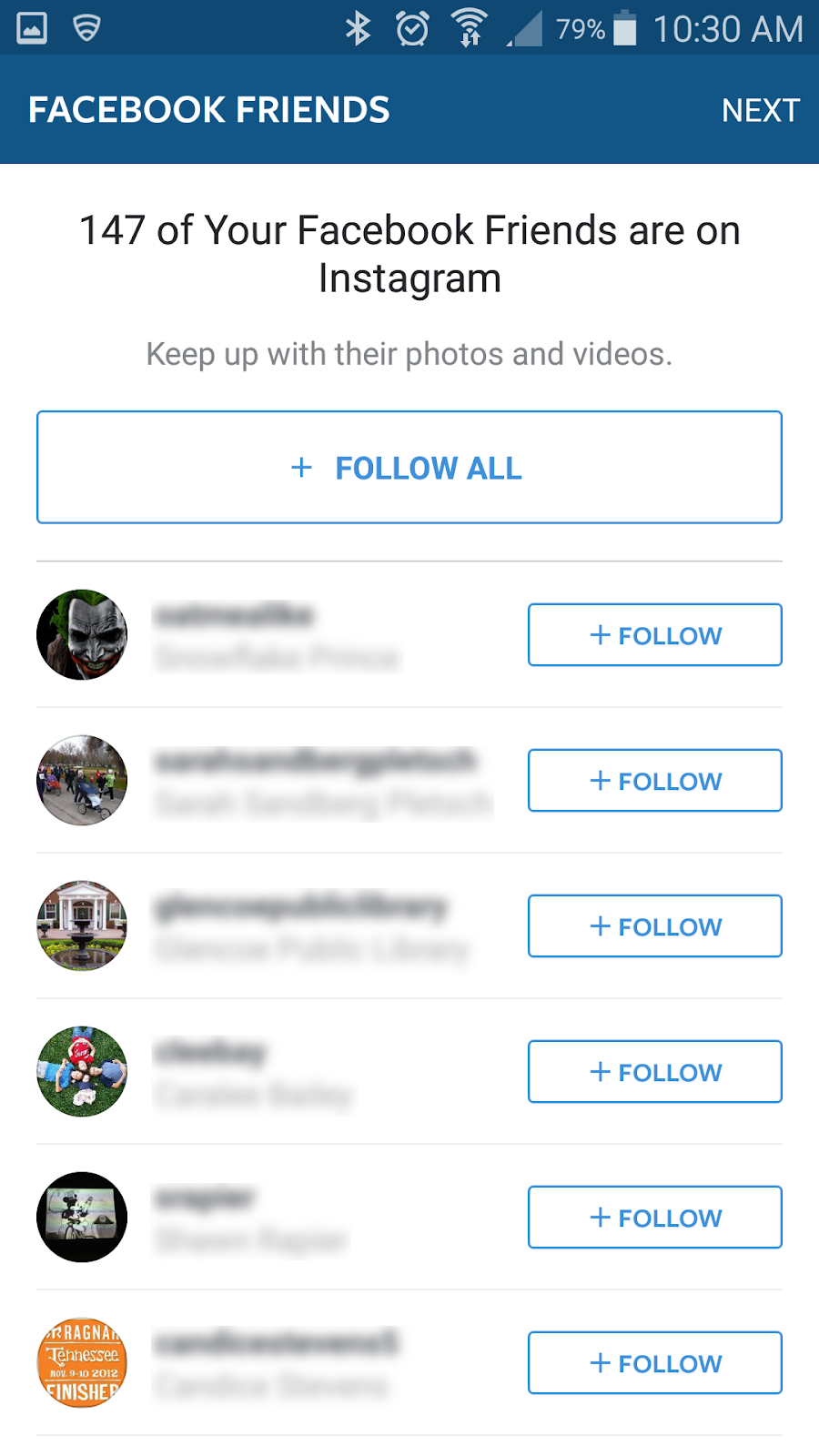Screen dimensions: 819x1456
Task: Open the library building profile picture
Action: point(82,926)
